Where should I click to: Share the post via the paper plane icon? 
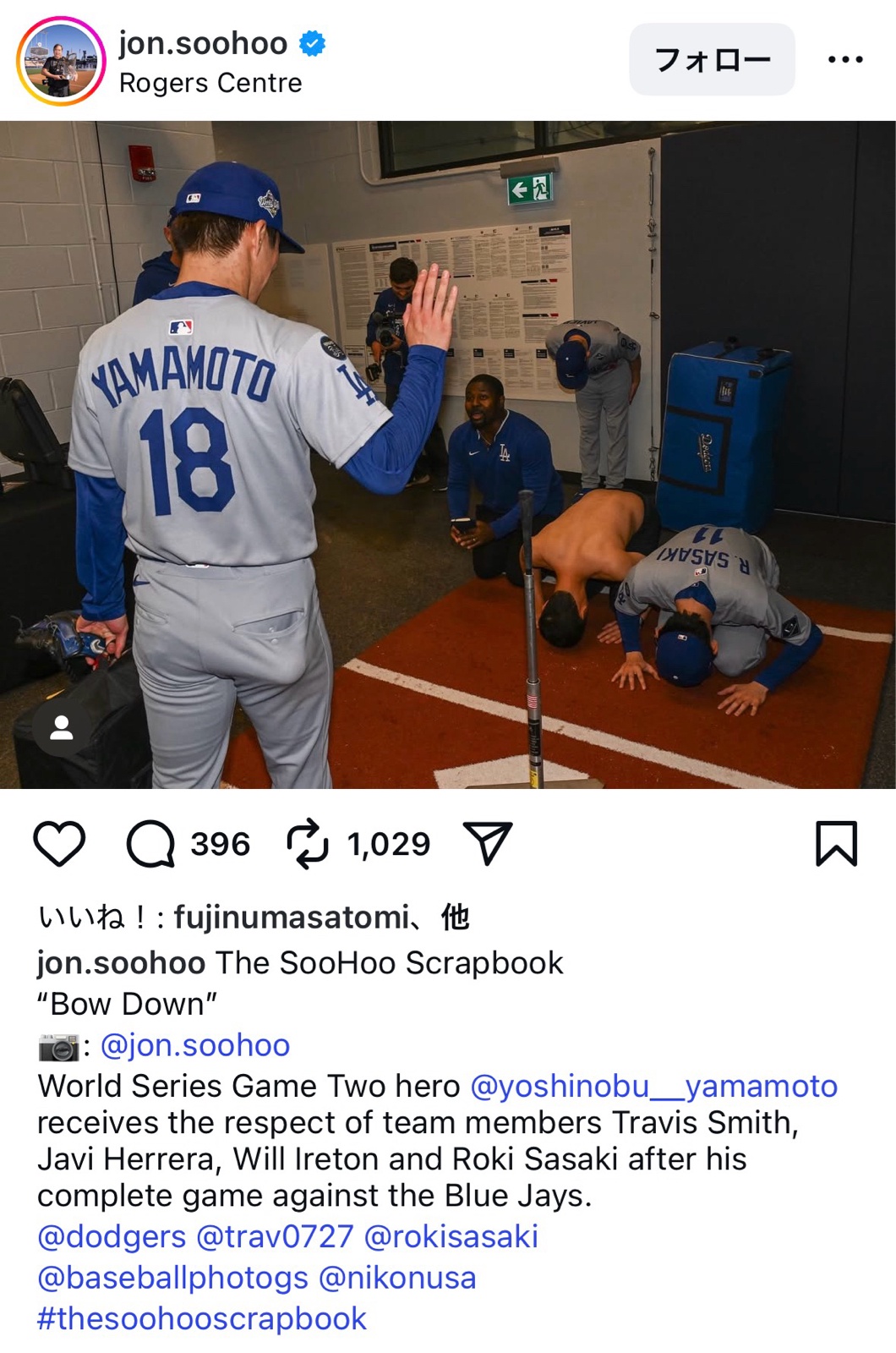[488, 843]
